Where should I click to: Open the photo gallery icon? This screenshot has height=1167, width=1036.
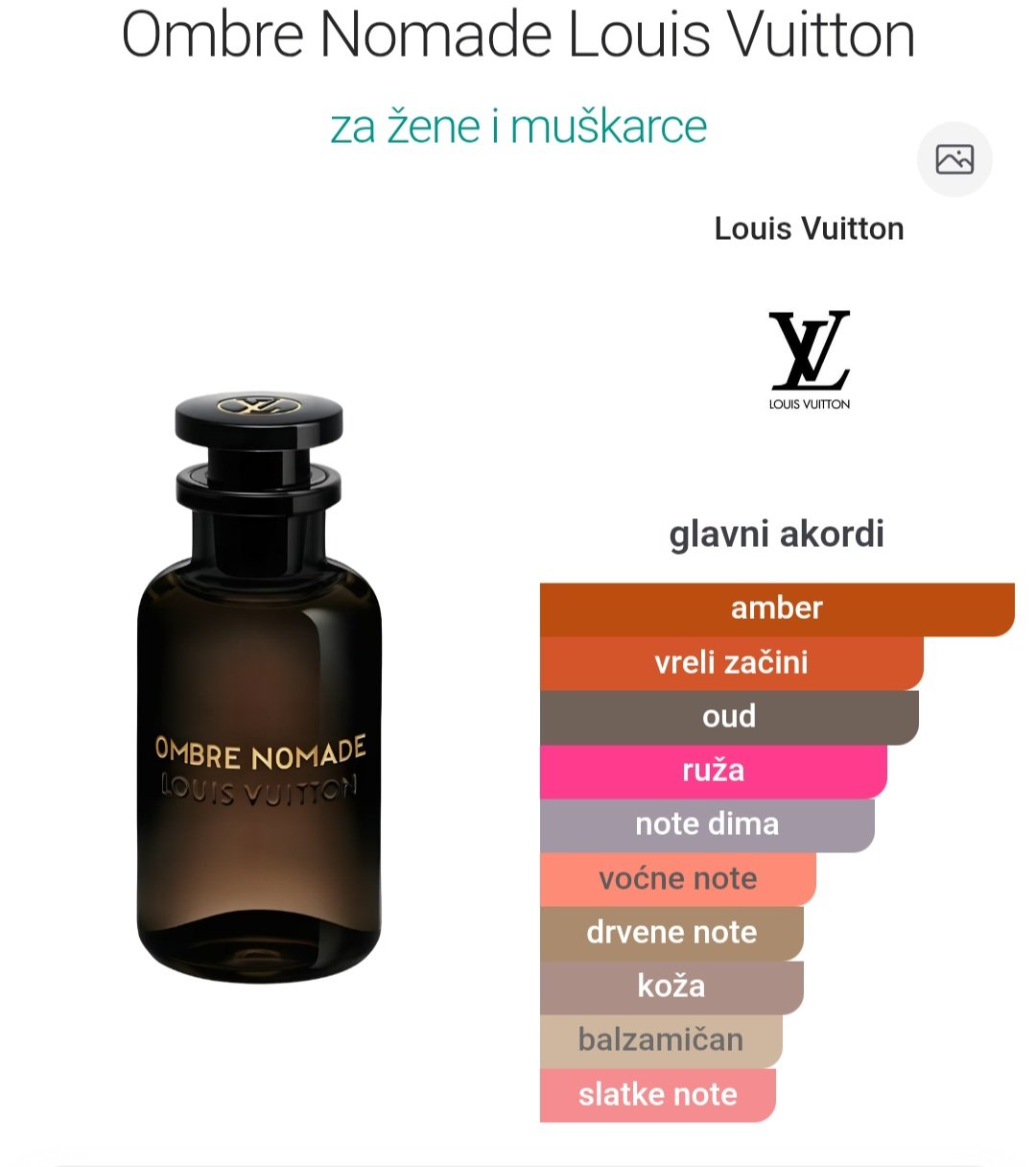click(x=954, y=159)
